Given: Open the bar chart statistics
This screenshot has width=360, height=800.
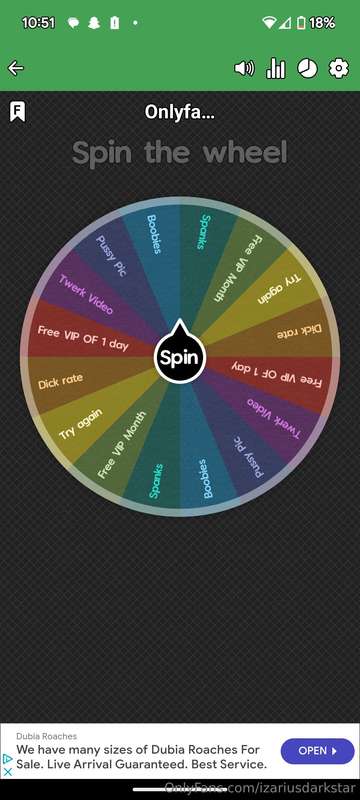Looking at the screenshot, I should pyautogui.click(x=276, y=68).
